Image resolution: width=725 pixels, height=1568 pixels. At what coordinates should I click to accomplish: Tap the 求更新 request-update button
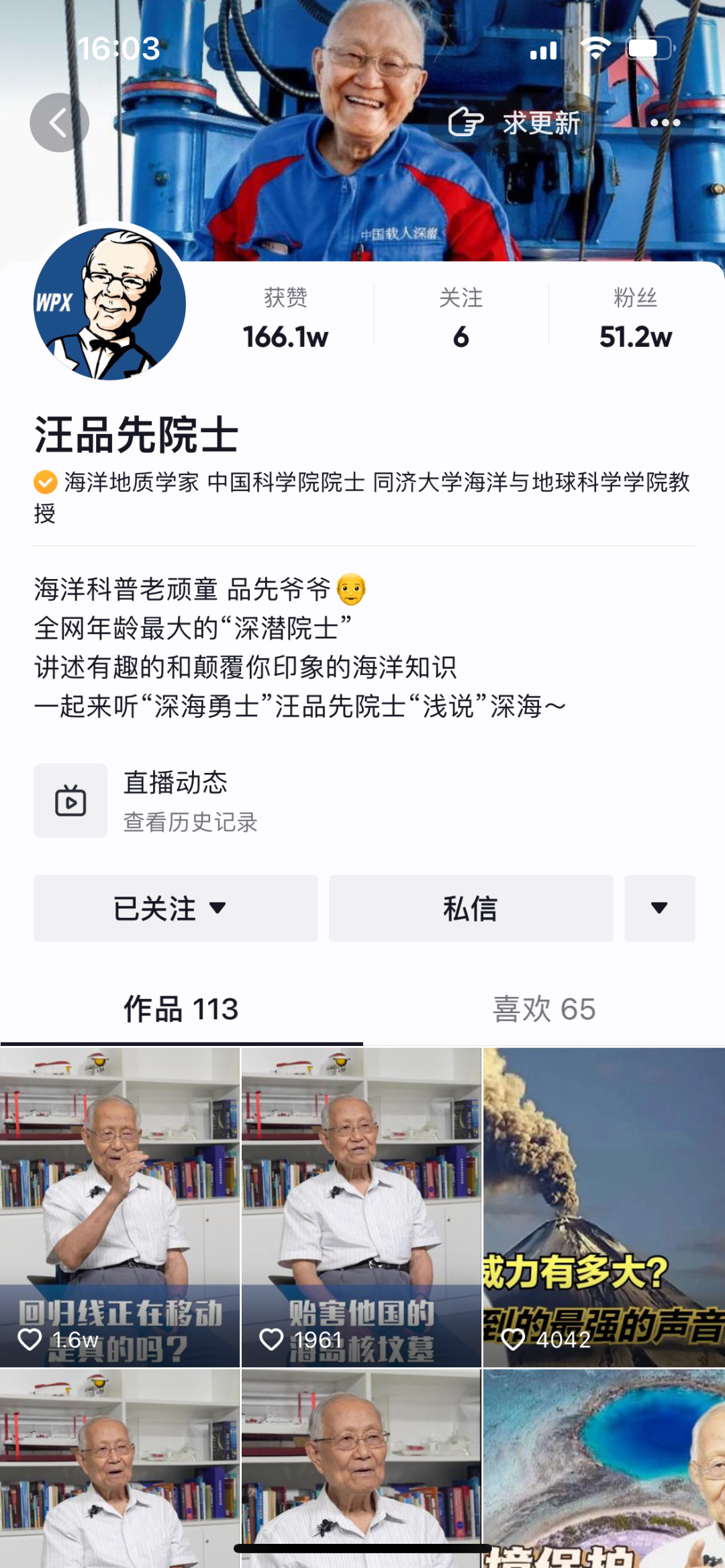[515, 123]
